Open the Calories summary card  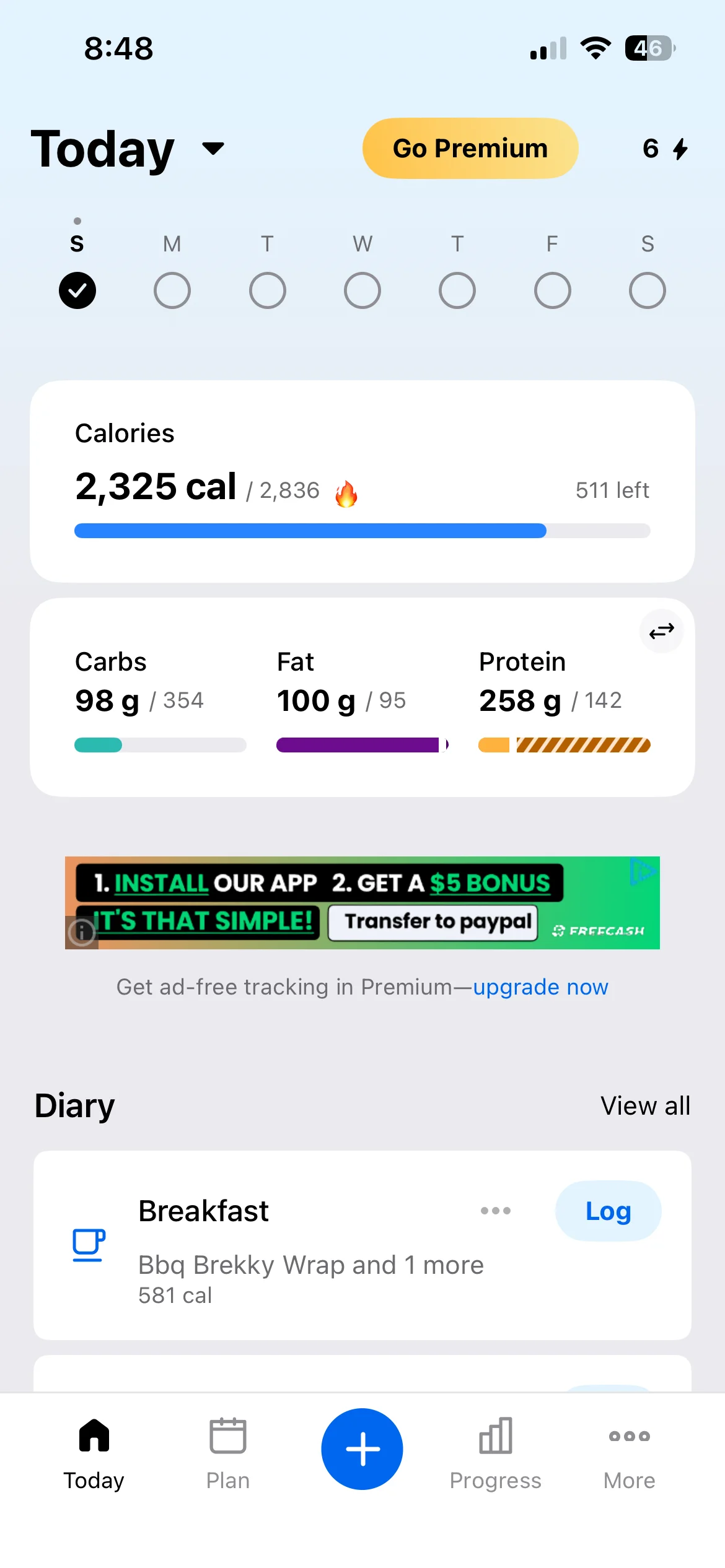click(362, 481)
